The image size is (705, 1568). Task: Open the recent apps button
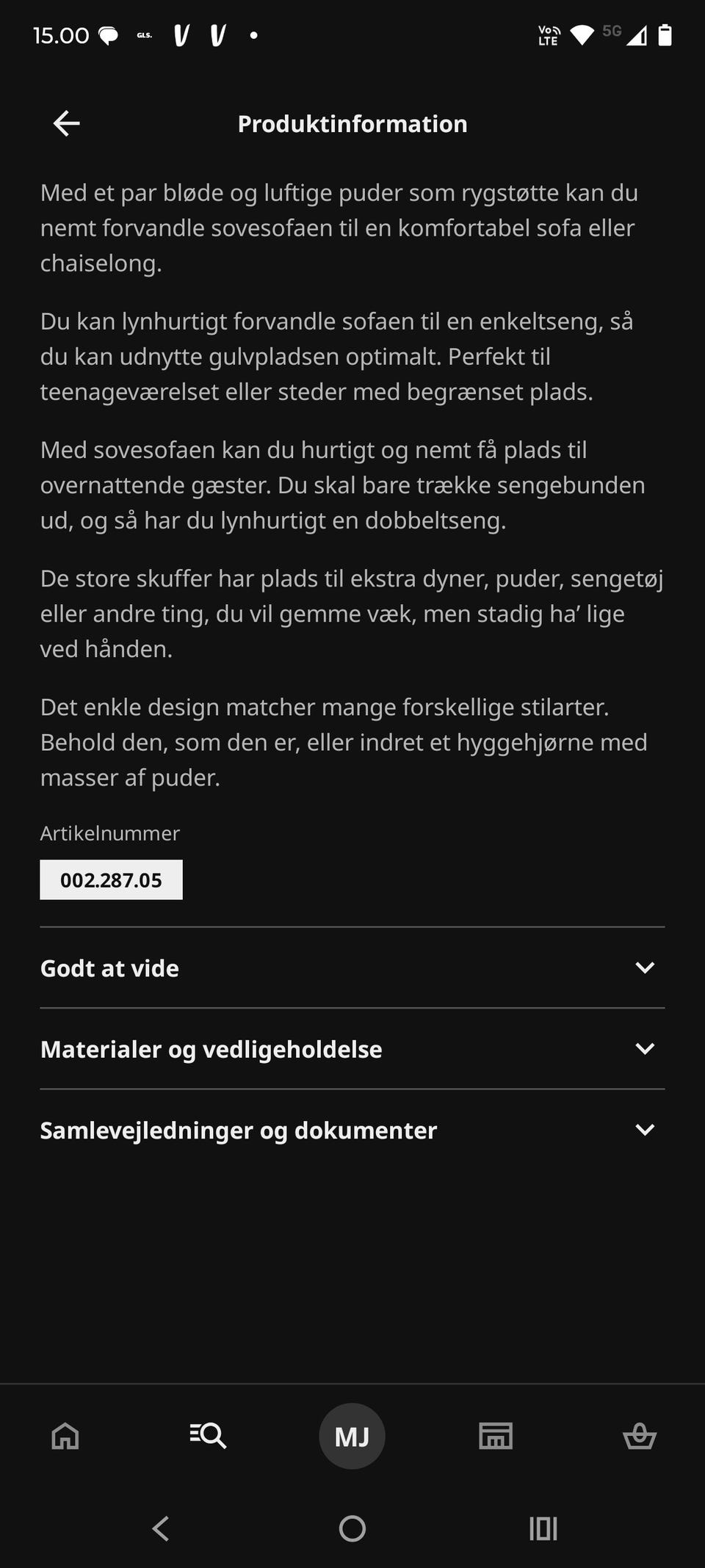543,1529
